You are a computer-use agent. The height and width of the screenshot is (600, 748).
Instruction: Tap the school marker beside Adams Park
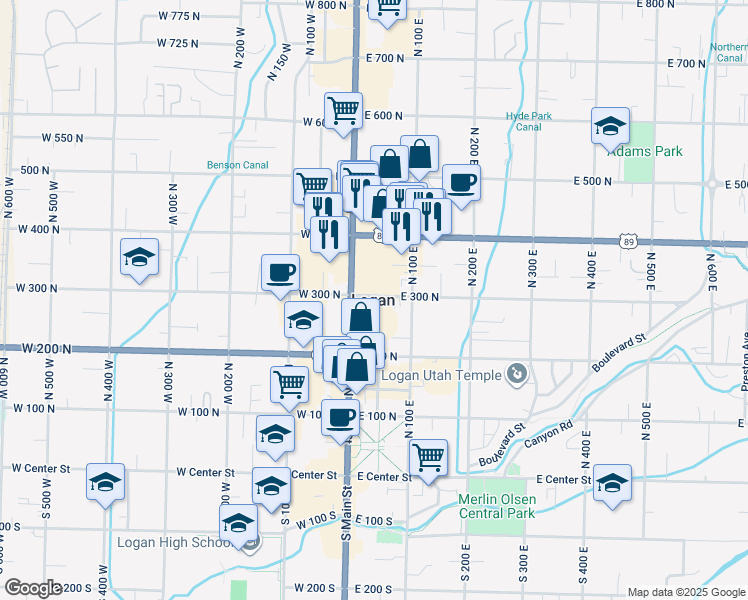[x=609, y=126]
